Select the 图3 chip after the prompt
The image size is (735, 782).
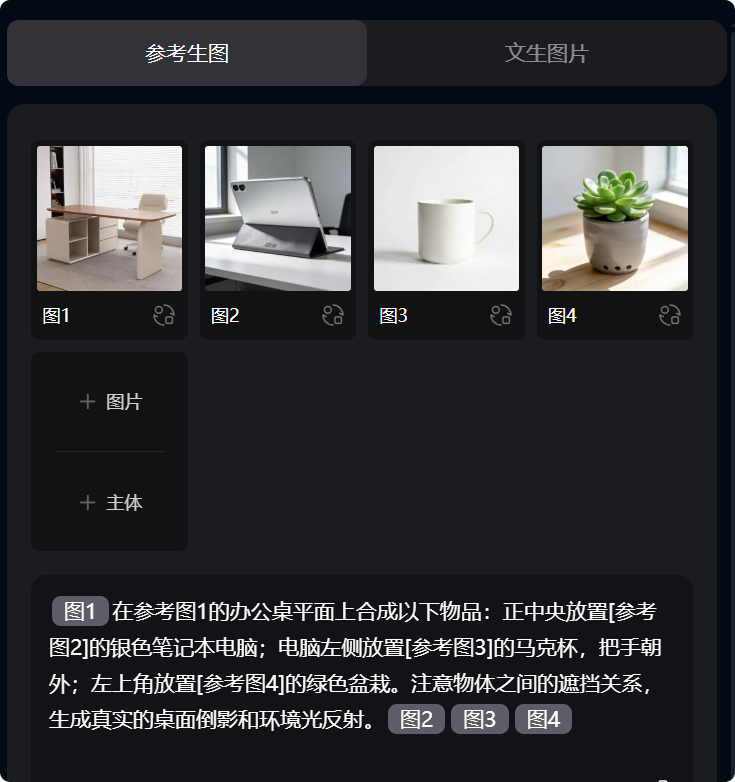(479, 719)
